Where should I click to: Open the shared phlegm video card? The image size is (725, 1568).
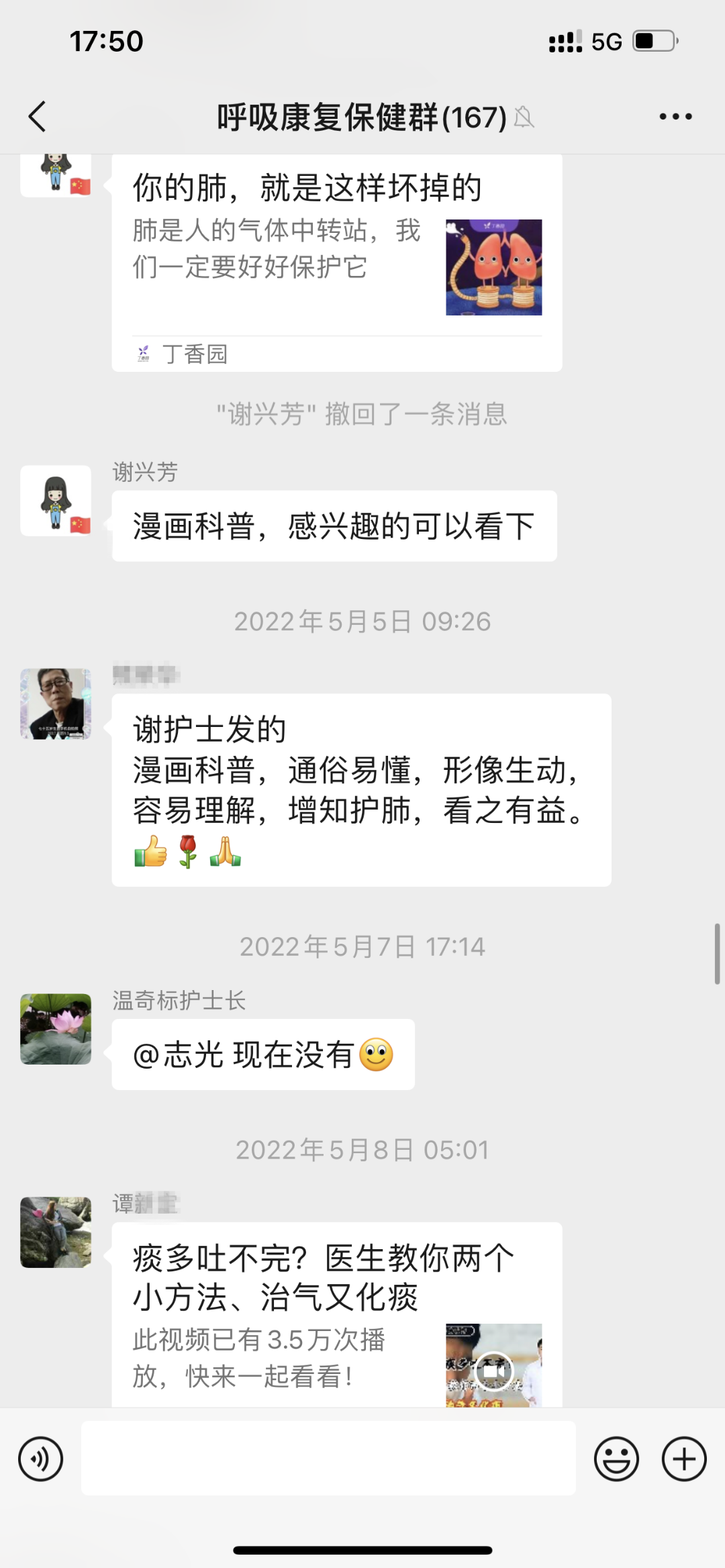(336, 1316)
